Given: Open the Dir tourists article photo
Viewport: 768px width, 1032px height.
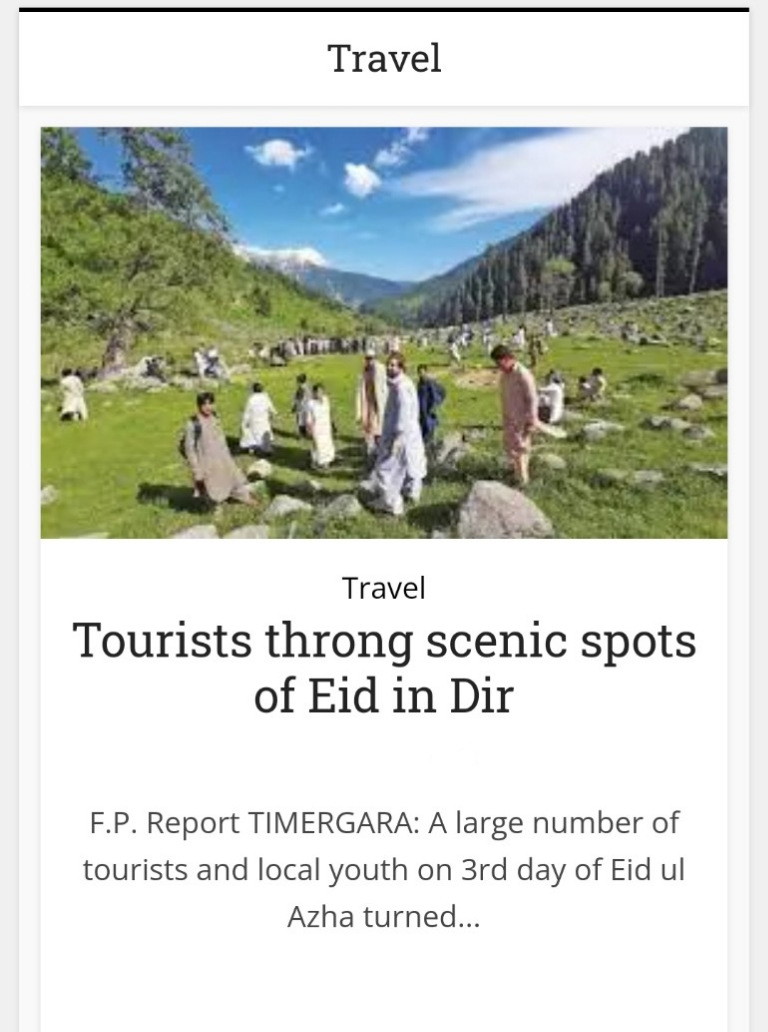Looking at the screenshot, I should click(384, 333).
